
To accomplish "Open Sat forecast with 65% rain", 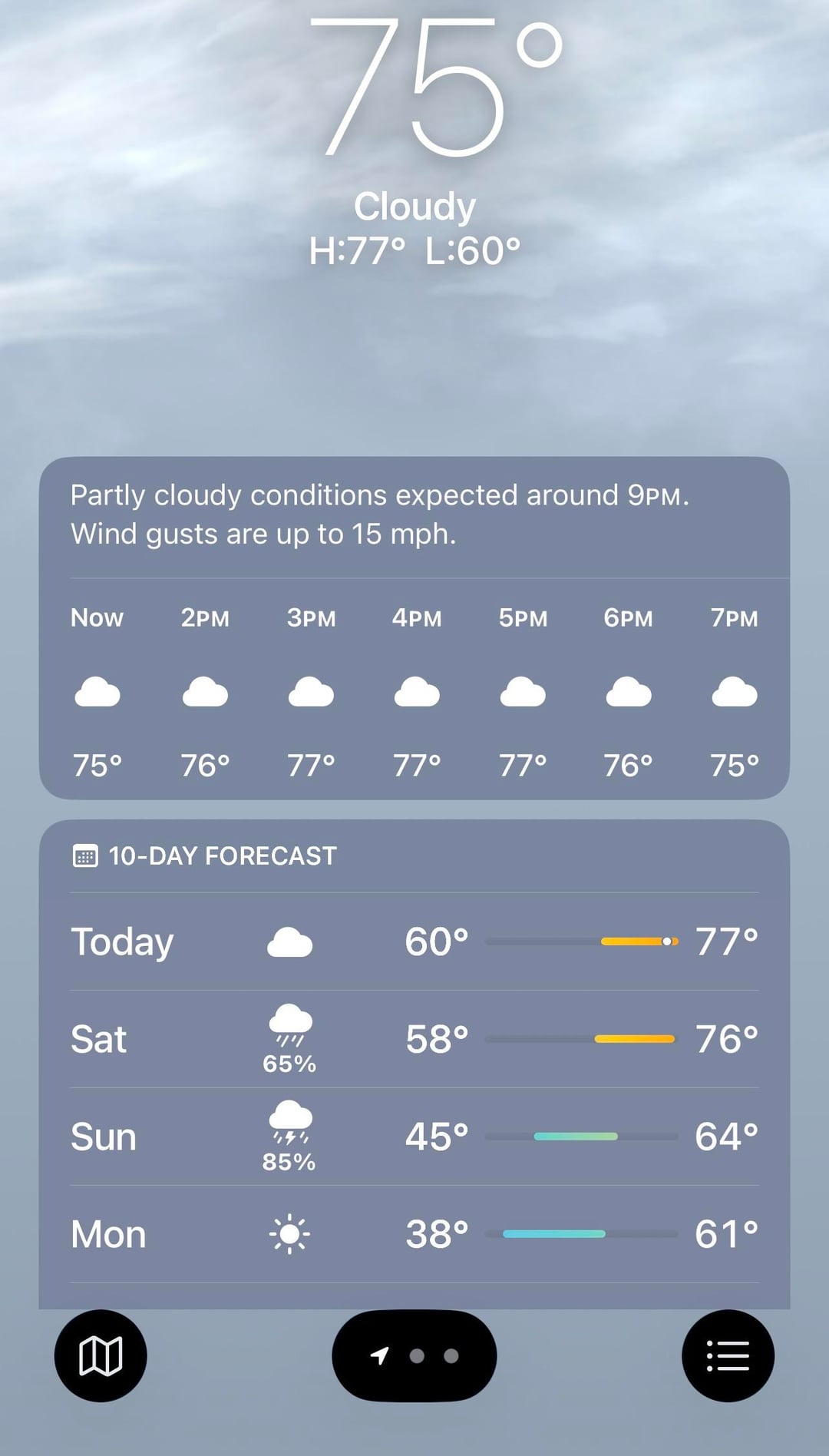I will (414, 1039).
